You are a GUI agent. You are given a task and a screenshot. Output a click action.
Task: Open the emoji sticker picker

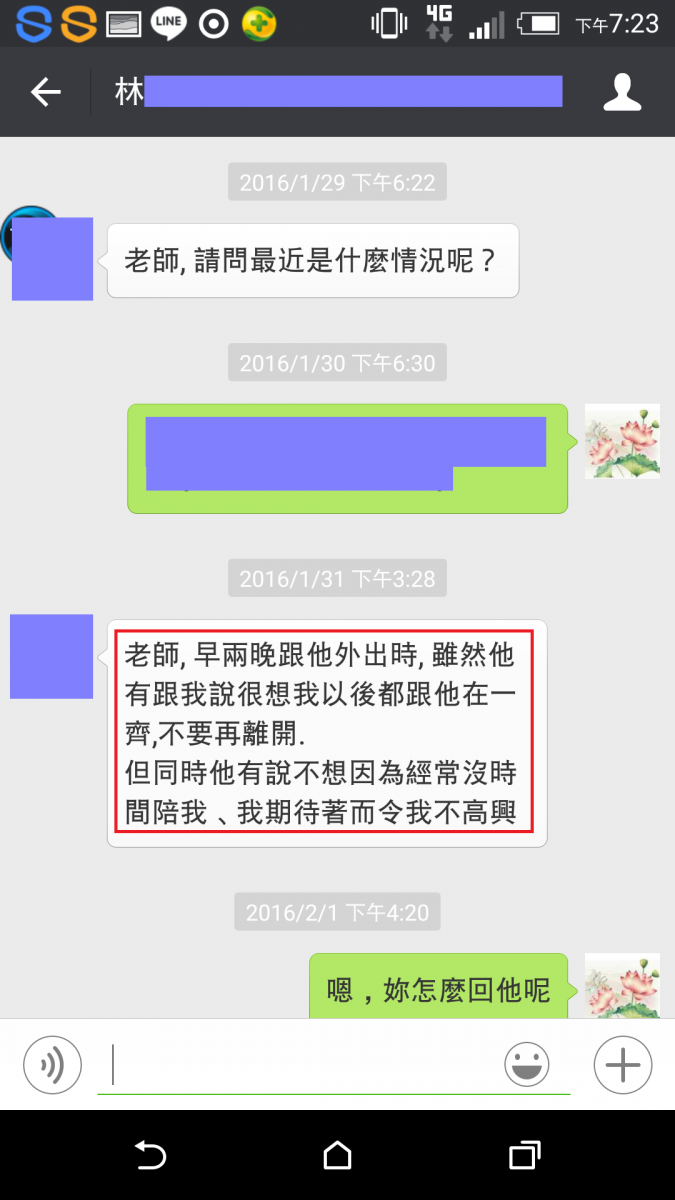(527, 1065)
